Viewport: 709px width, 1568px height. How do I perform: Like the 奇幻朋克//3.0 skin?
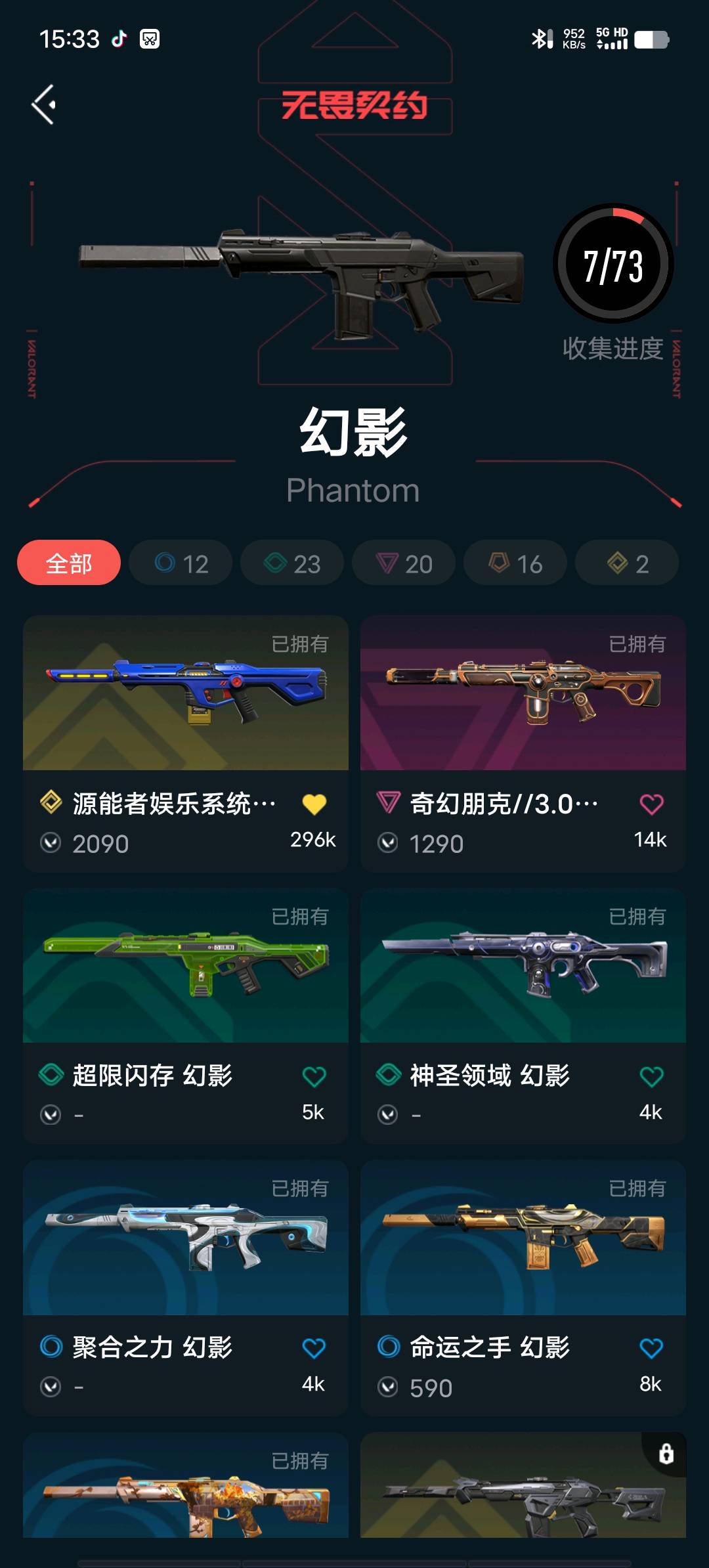click(651, 804)
